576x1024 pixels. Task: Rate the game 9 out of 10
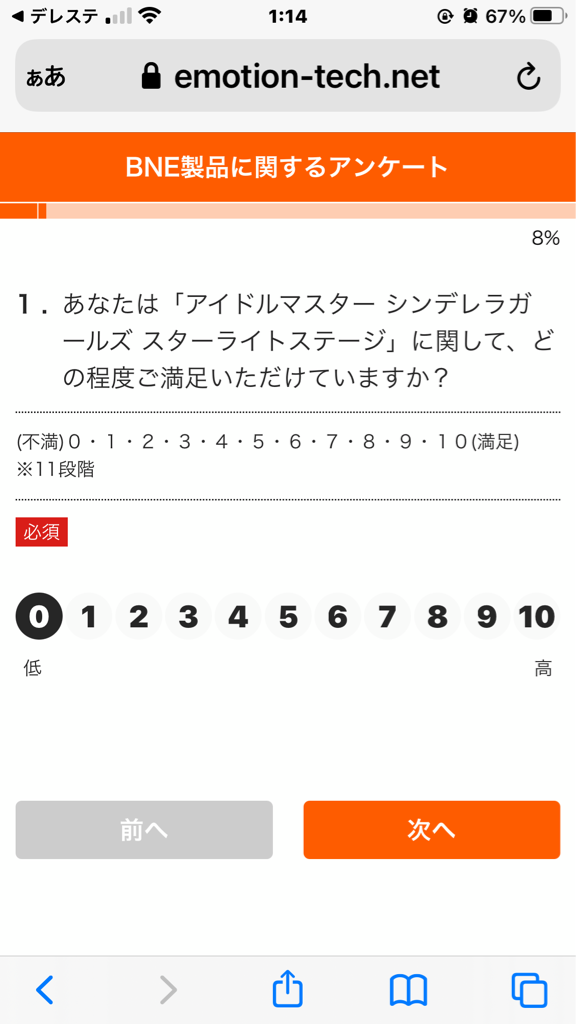[487, 616]
